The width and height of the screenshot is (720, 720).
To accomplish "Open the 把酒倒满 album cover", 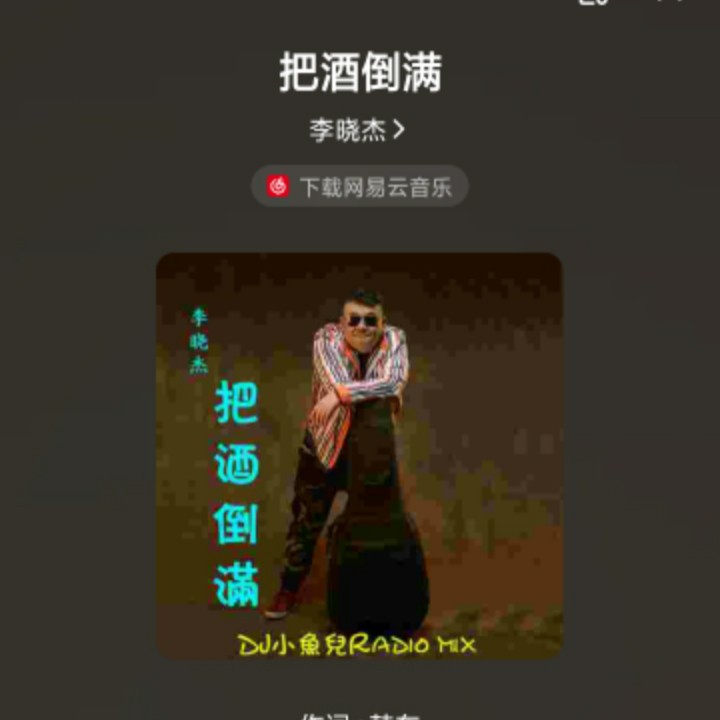I will 359,455.
